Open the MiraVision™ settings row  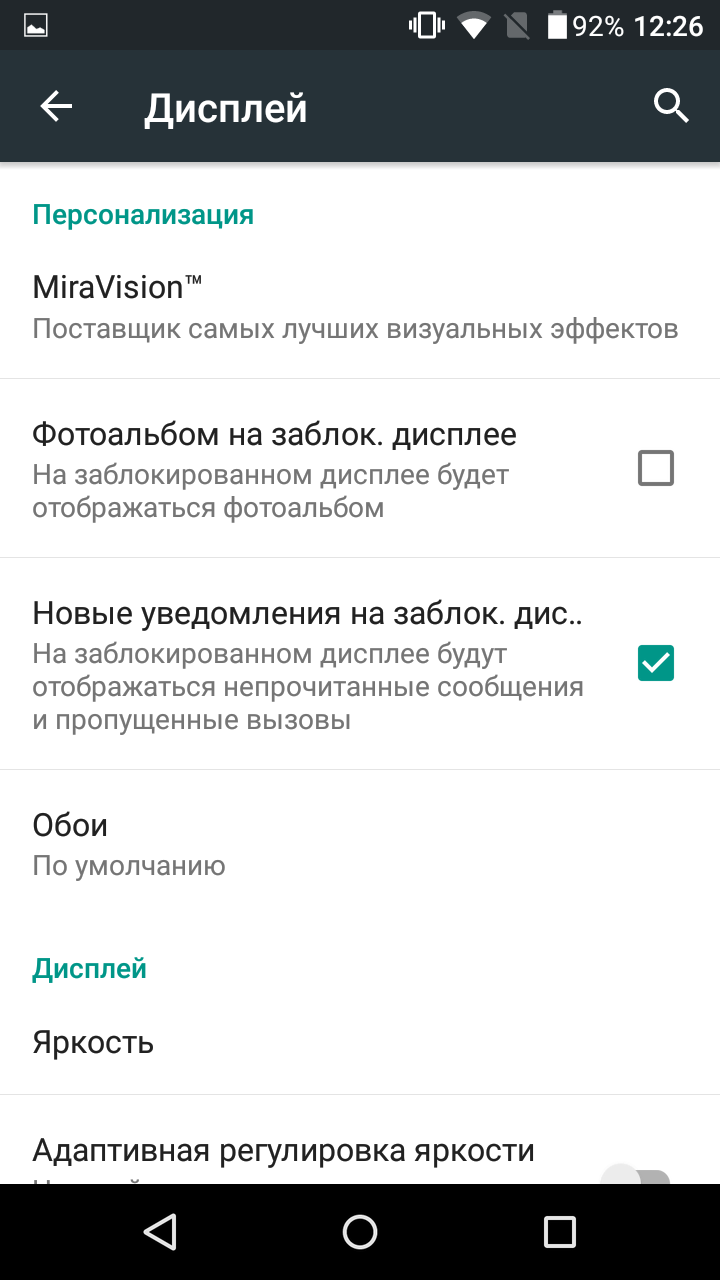(x=360, y=307)
